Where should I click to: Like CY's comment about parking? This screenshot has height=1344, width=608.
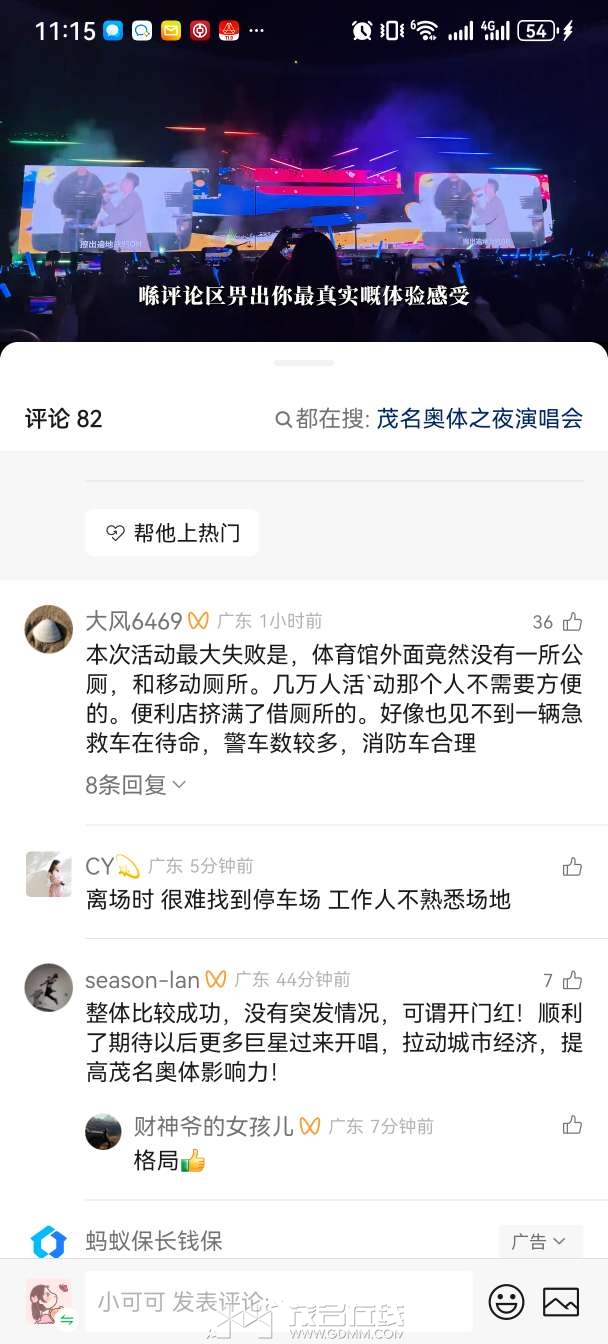tap(572, 867)
